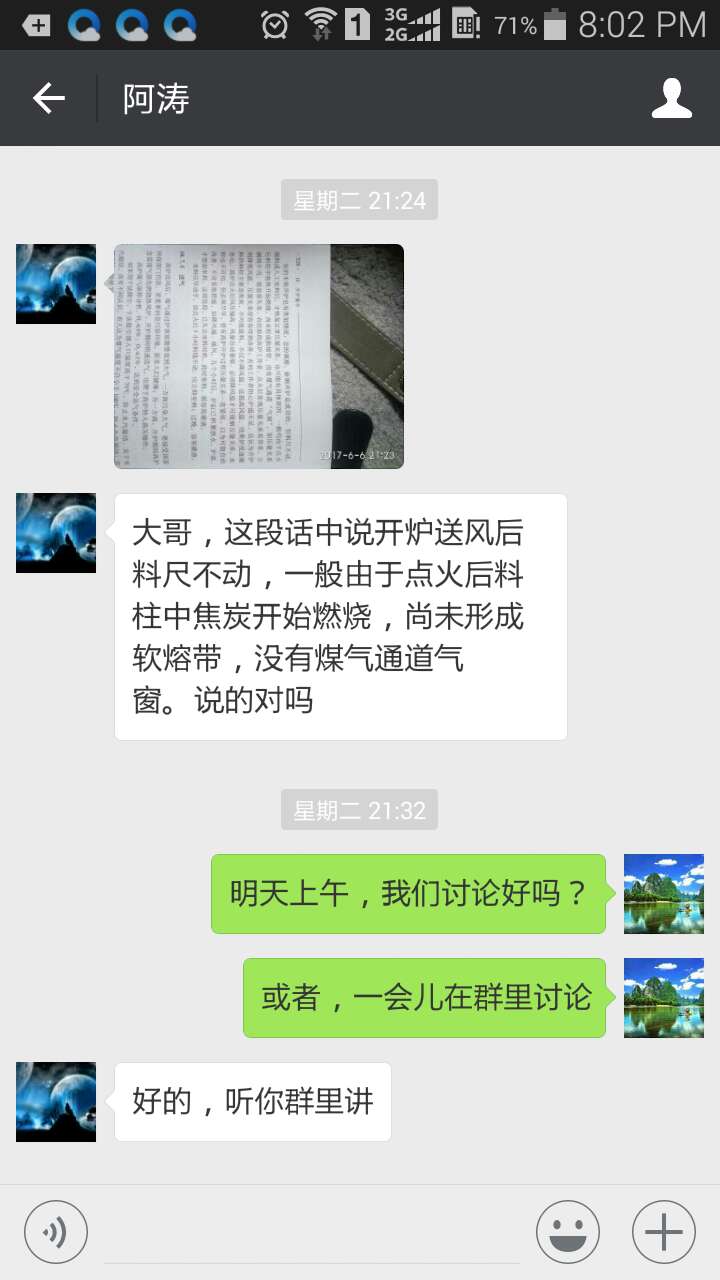Open the photo of the book page
720x1280 pixels.
[x=259, y=356]
